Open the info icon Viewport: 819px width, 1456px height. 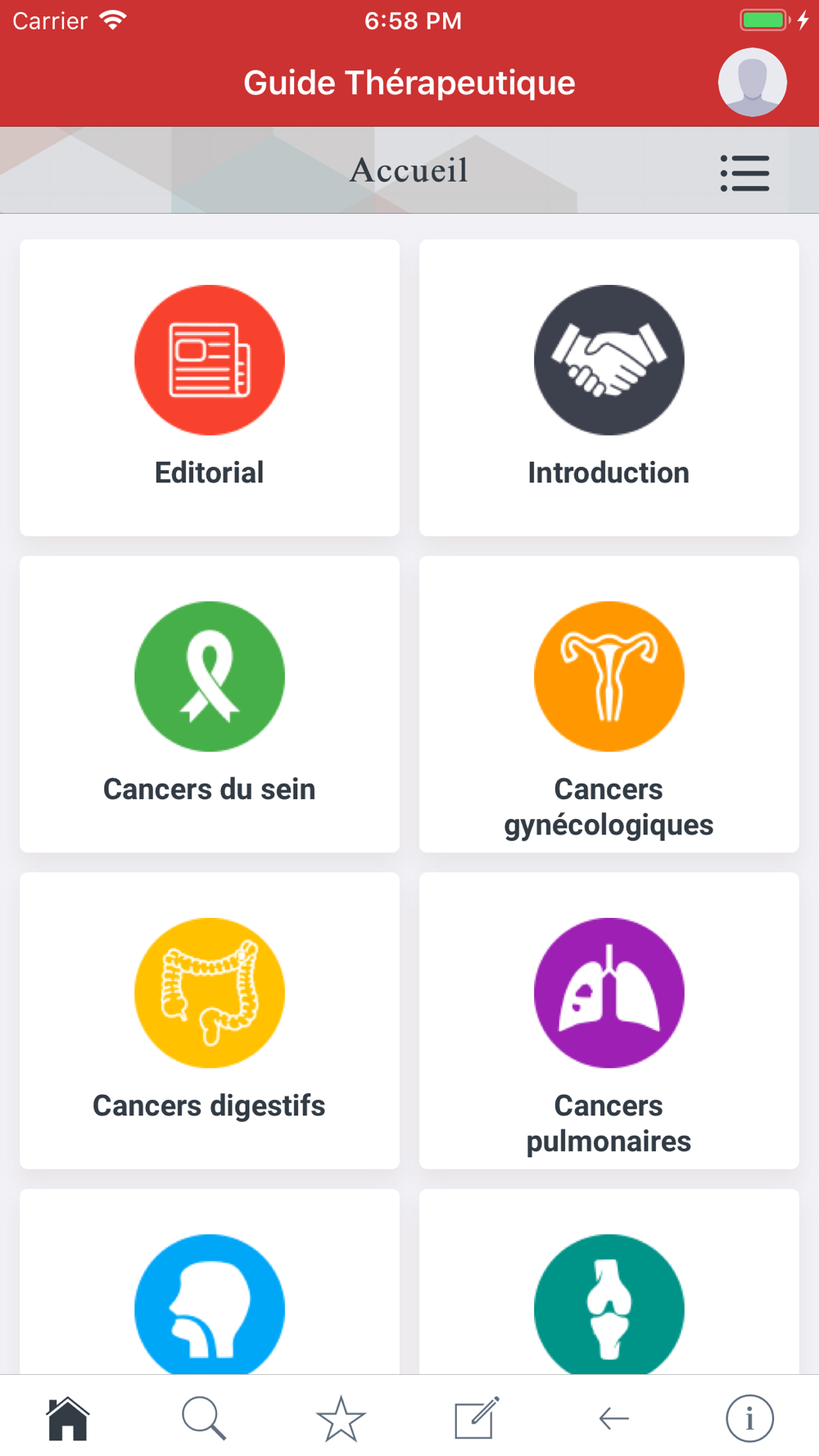click(749, 1418)
